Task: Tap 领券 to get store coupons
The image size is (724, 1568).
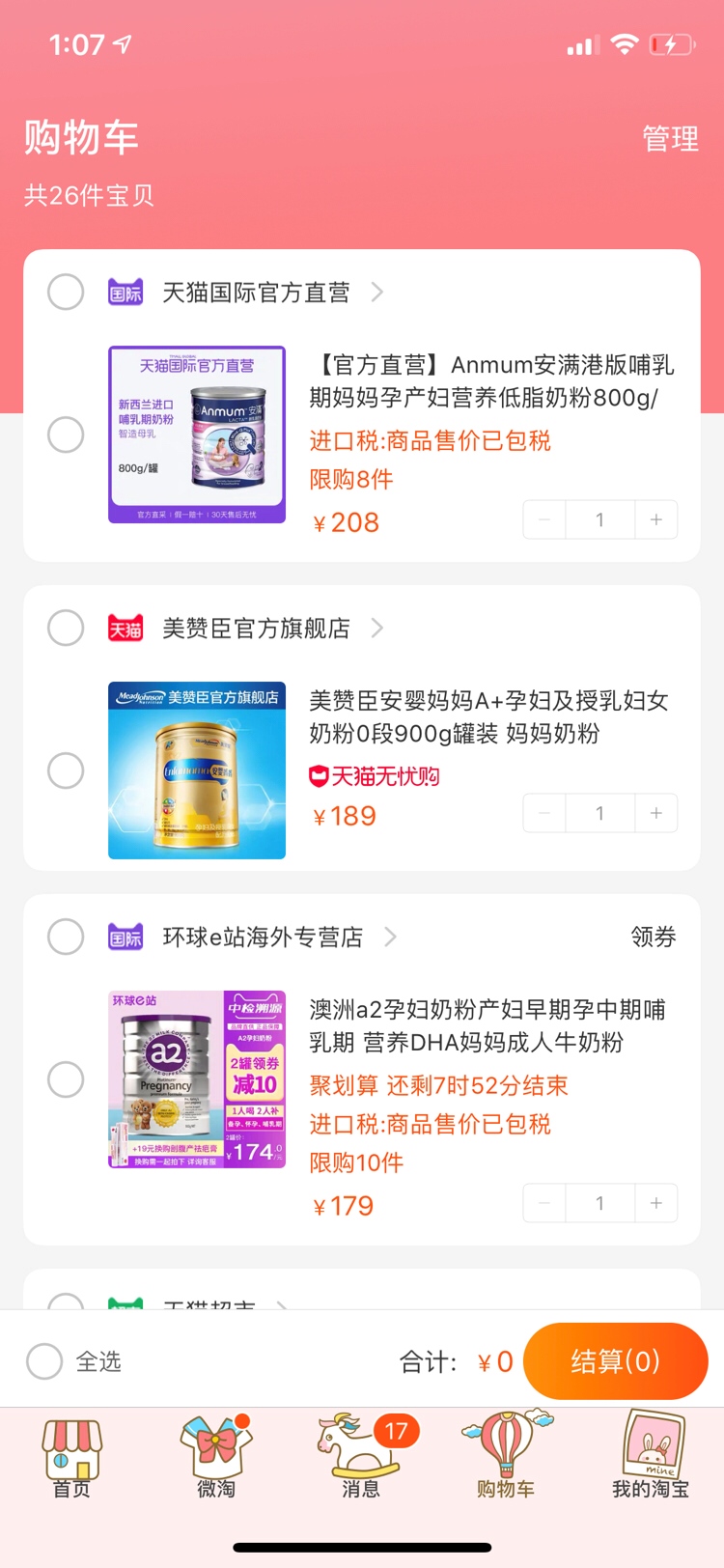Action: tap(653, 937)
